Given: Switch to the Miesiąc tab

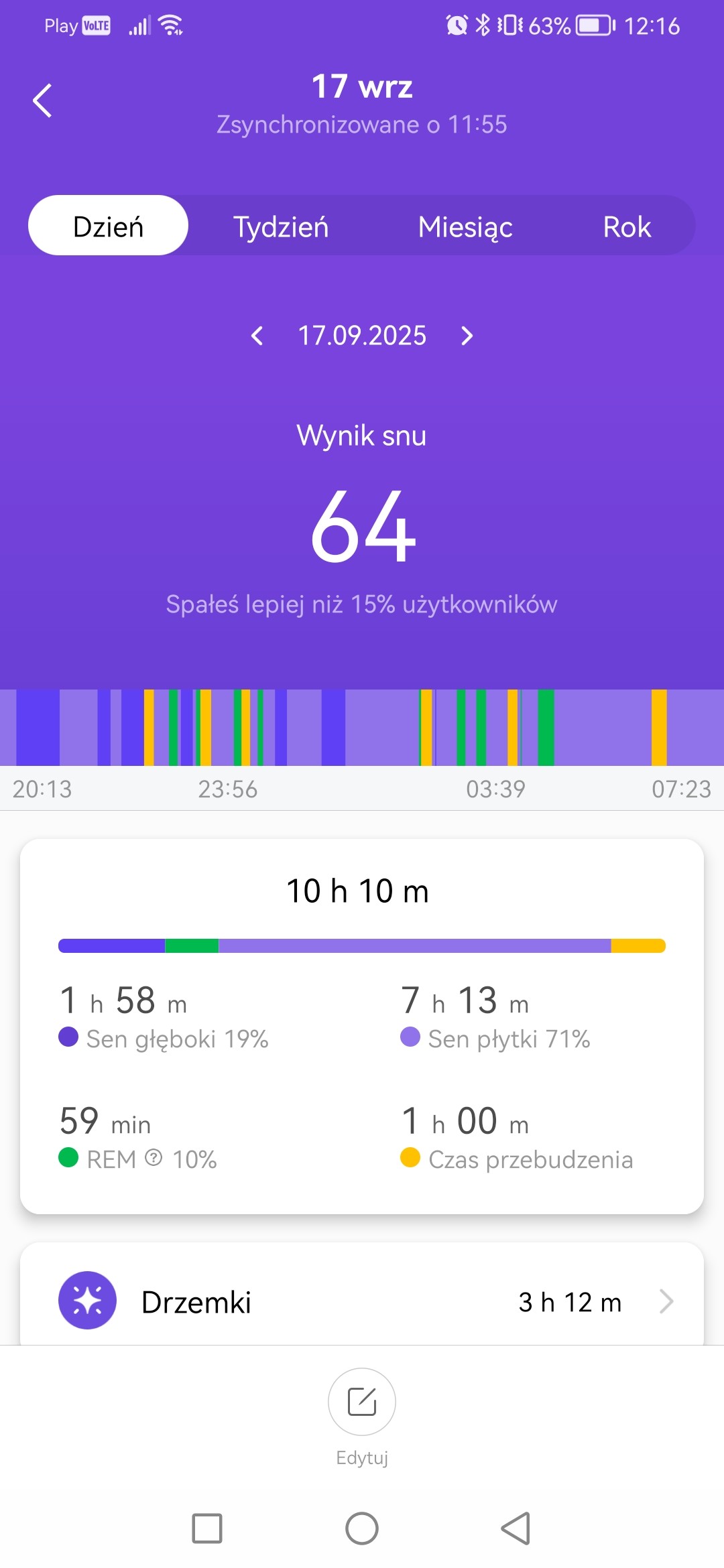Looking at the screenshot, I should [x=465, y=226].
